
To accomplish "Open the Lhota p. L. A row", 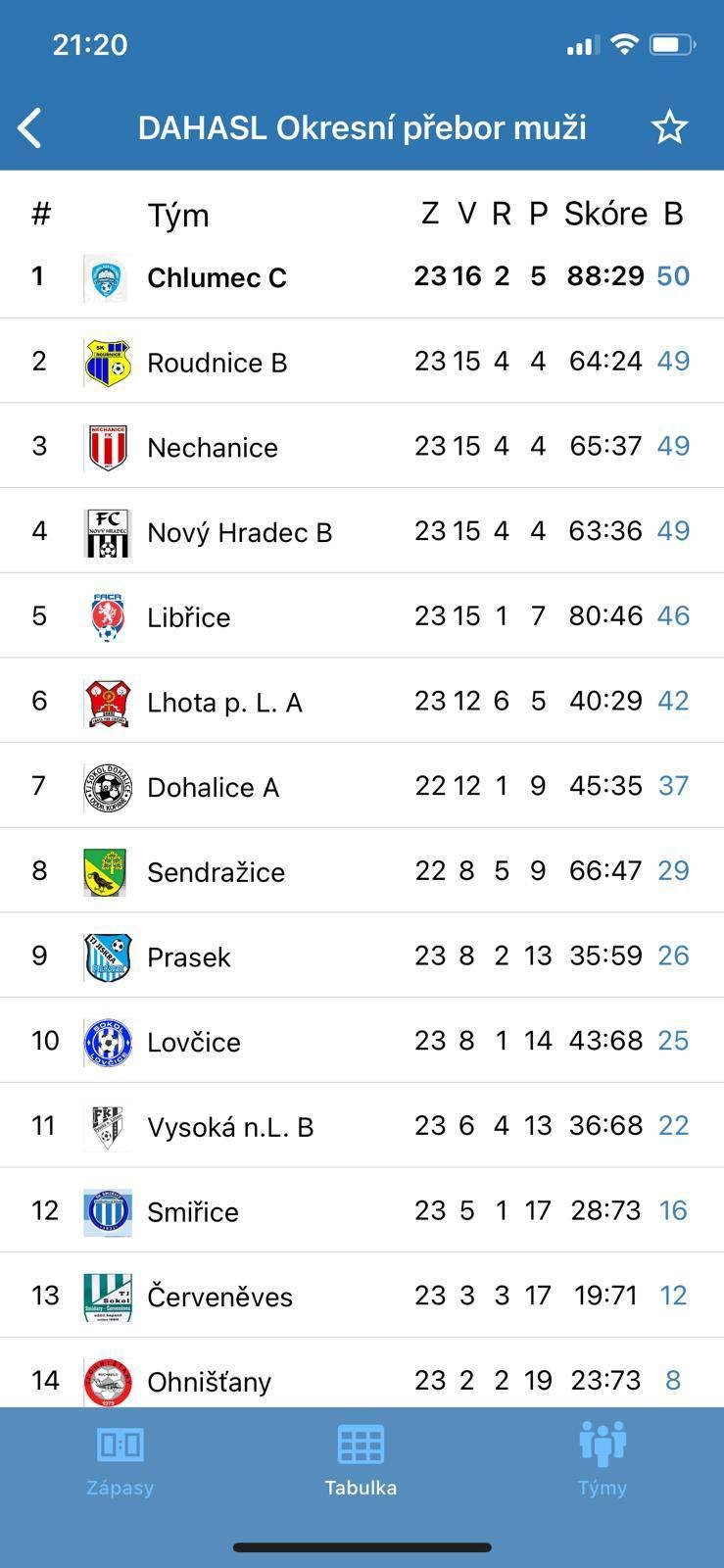I will click(362, 701).
